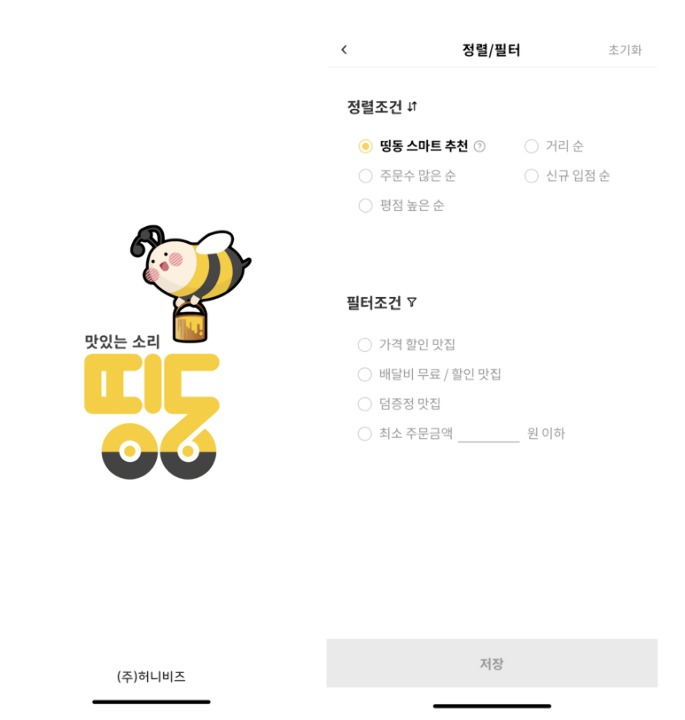Reset filters with 초기화
685x720 pixels.
(624, 50)
